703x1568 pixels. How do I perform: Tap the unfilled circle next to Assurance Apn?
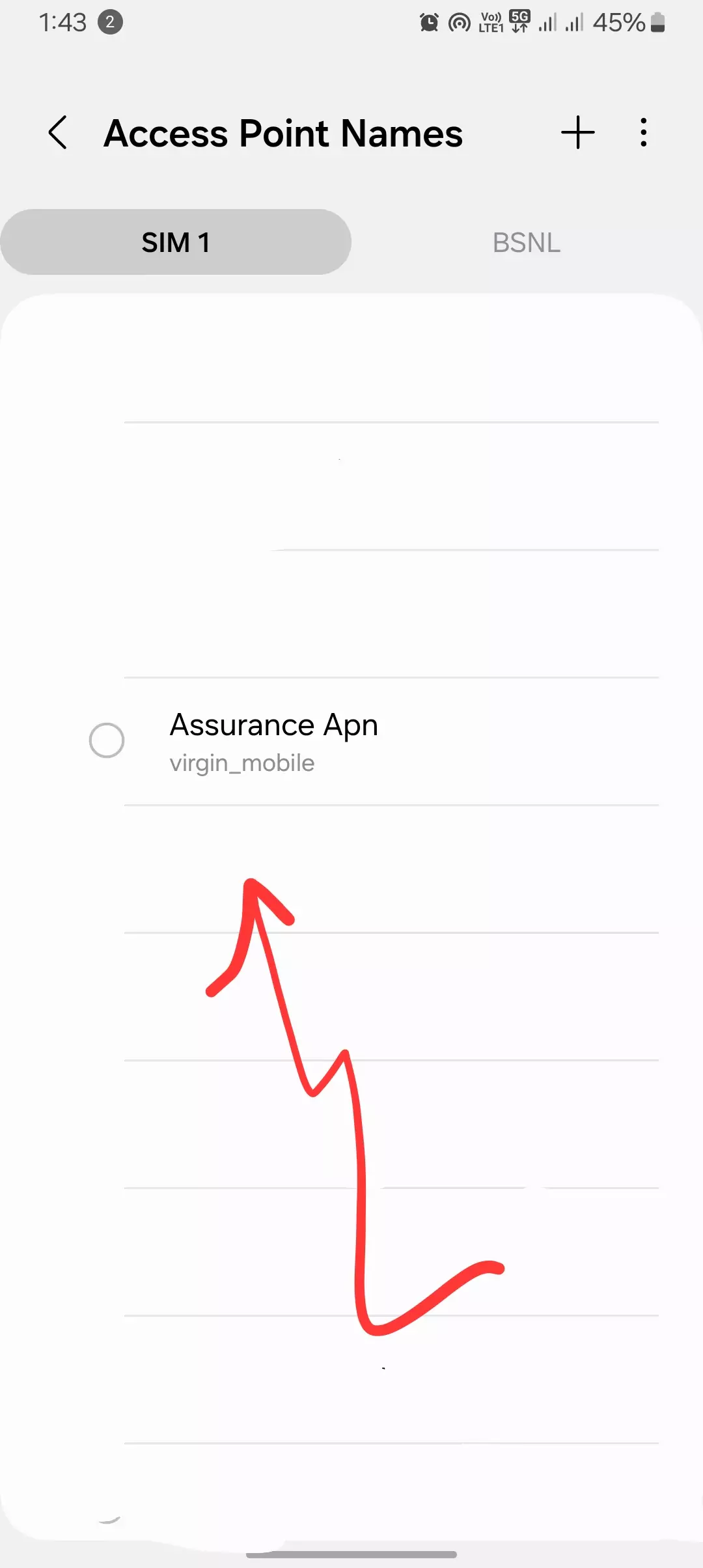[107, 740]
